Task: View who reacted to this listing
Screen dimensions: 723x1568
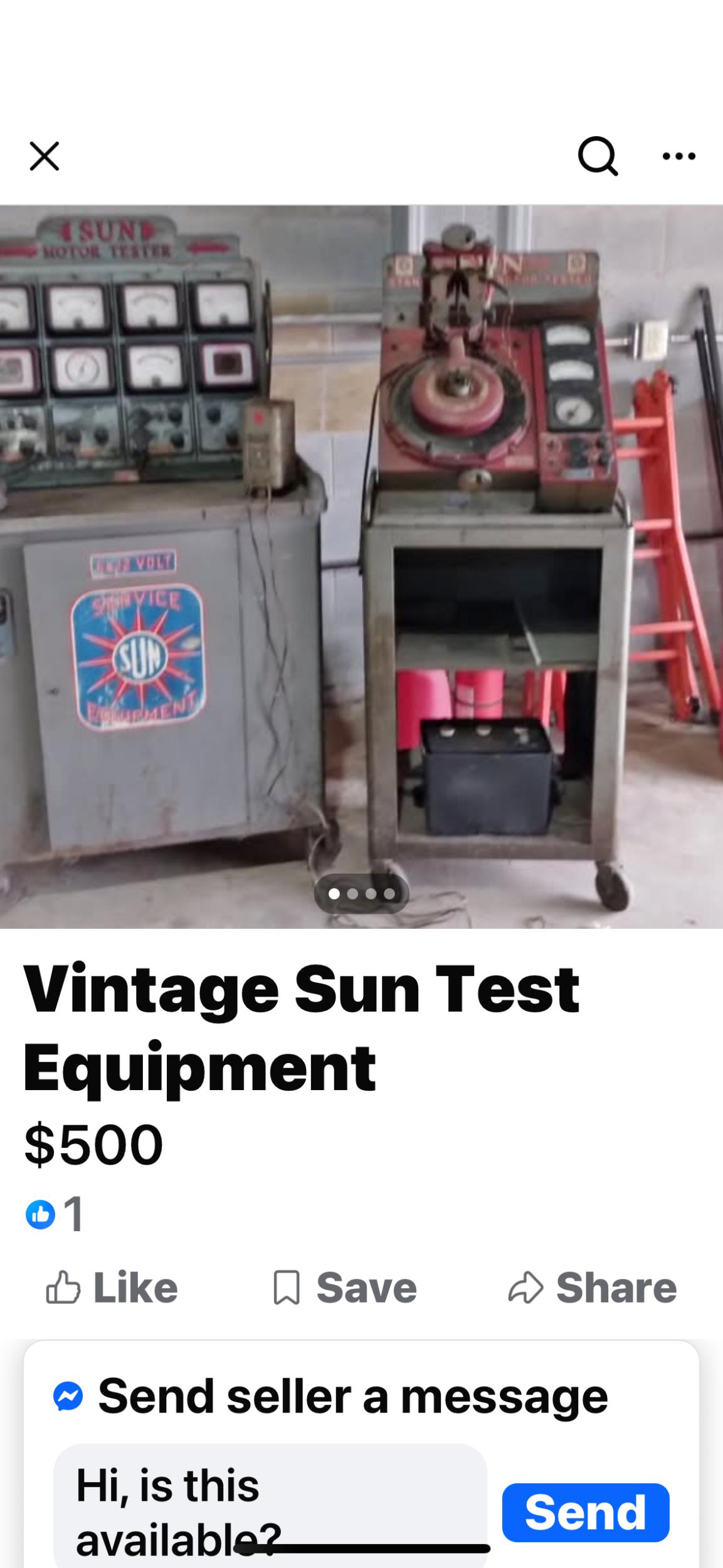Action: coord(55,1214)
